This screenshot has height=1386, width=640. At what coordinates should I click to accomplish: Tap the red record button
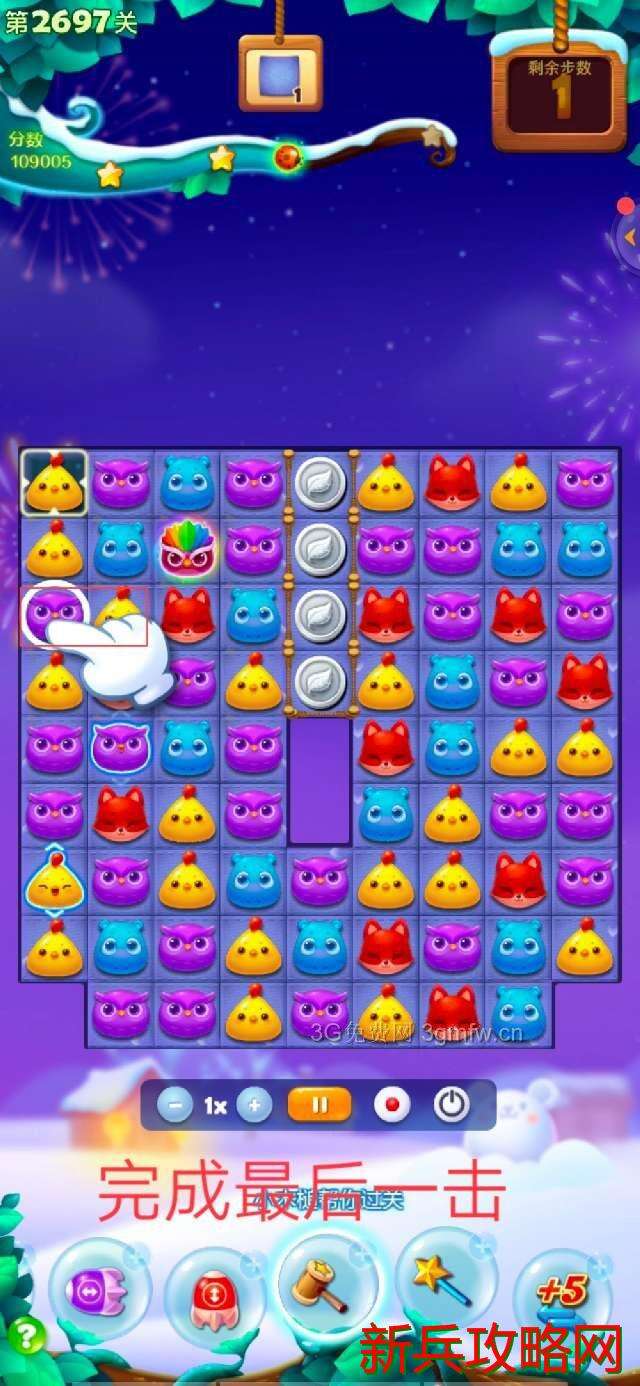(x=392, y=1105)
